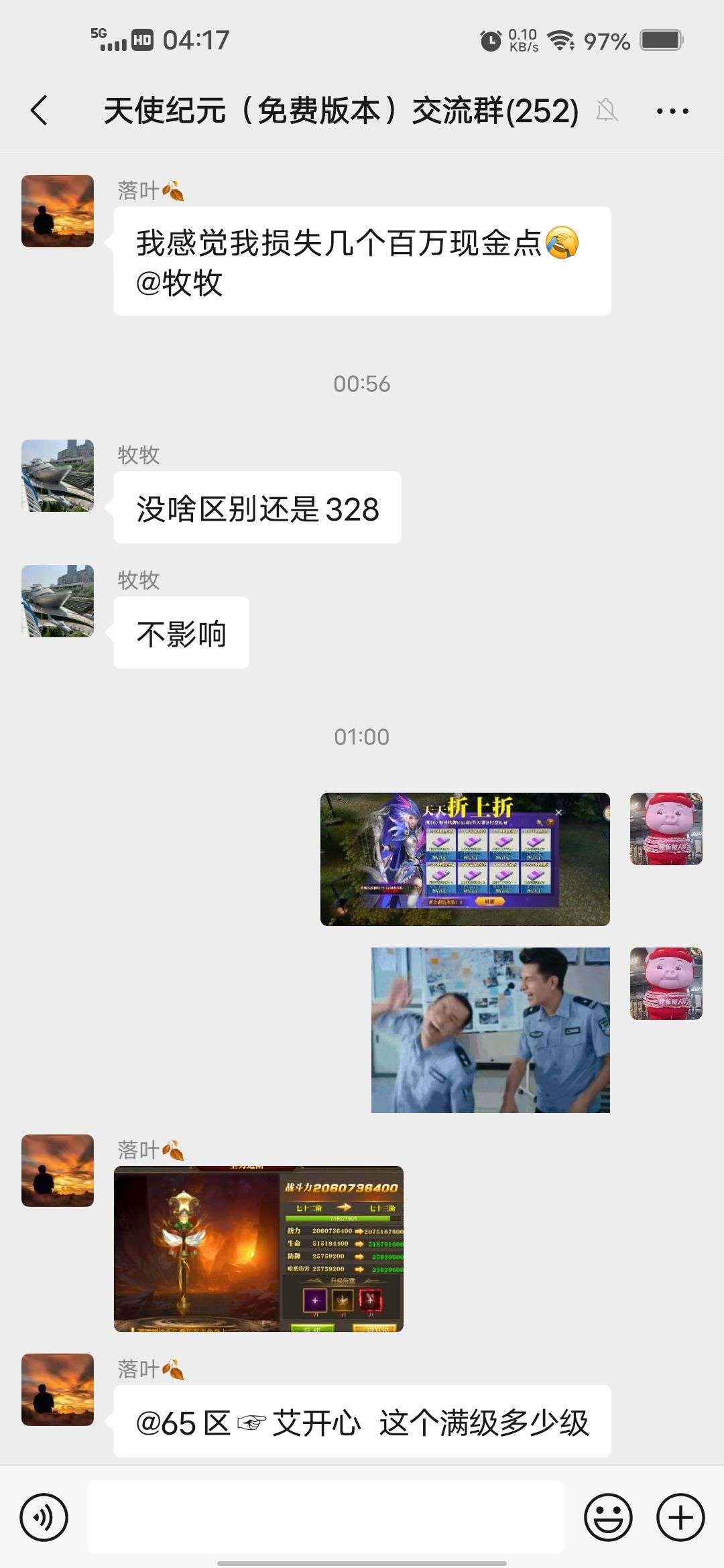View the police officers meme image
Image resolution: width=724 pixels, height=1568 pixels.
[491, 1030]
